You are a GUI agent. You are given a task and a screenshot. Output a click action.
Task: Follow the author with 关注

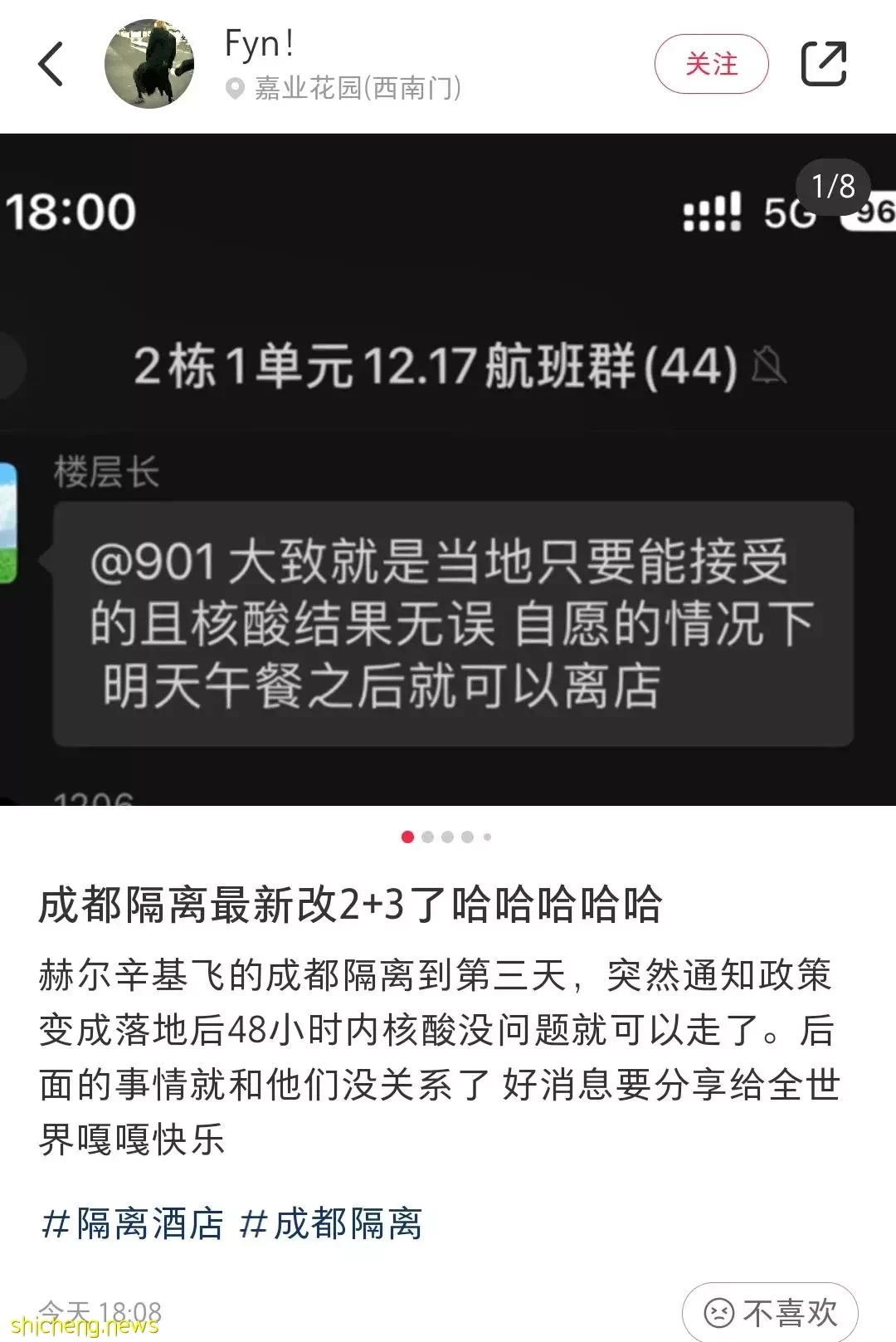(x=711, y=64)
